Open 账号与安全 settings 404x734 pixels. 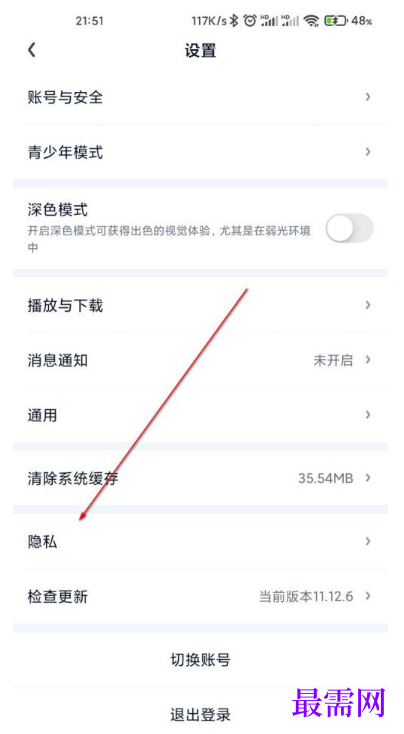tap(200, 97)
